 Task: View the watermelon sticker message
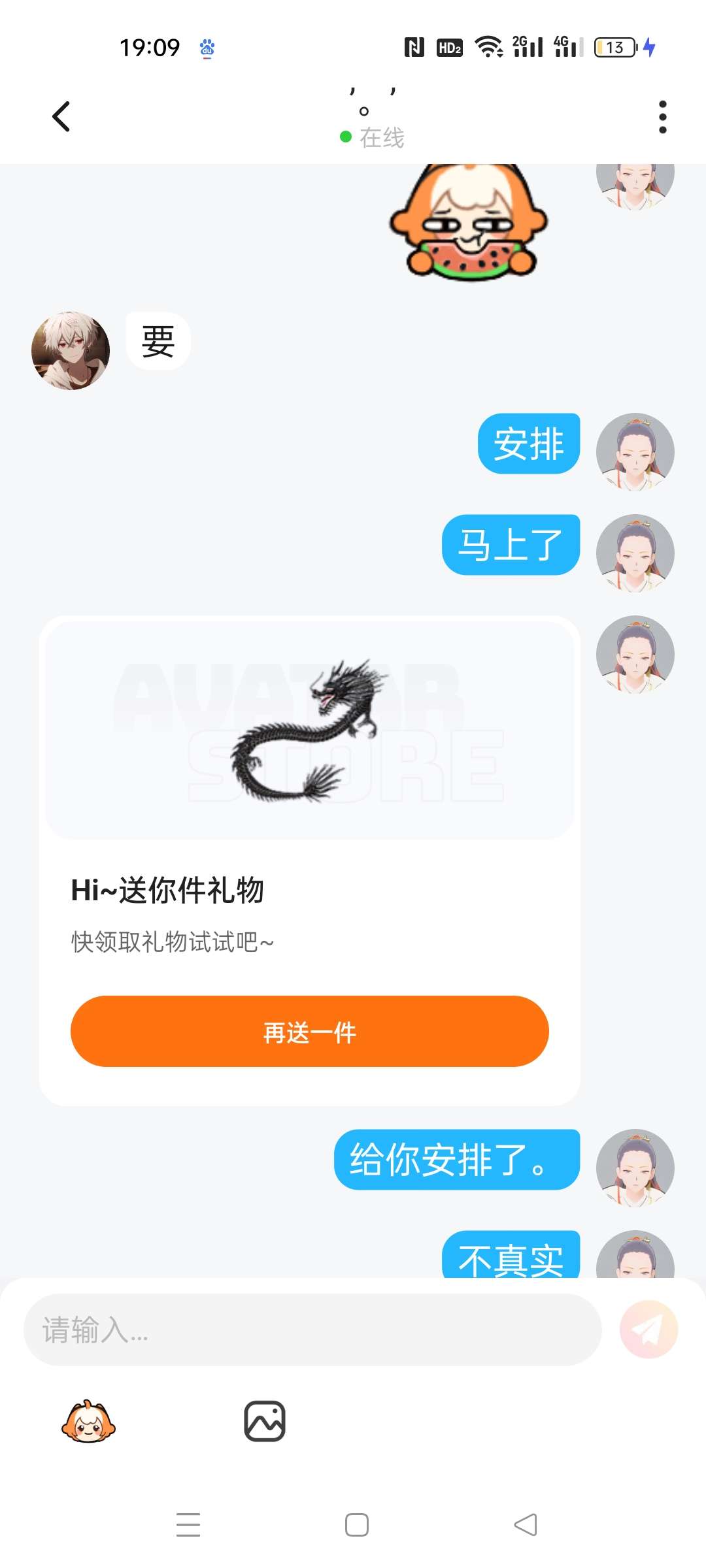[469, 222]
